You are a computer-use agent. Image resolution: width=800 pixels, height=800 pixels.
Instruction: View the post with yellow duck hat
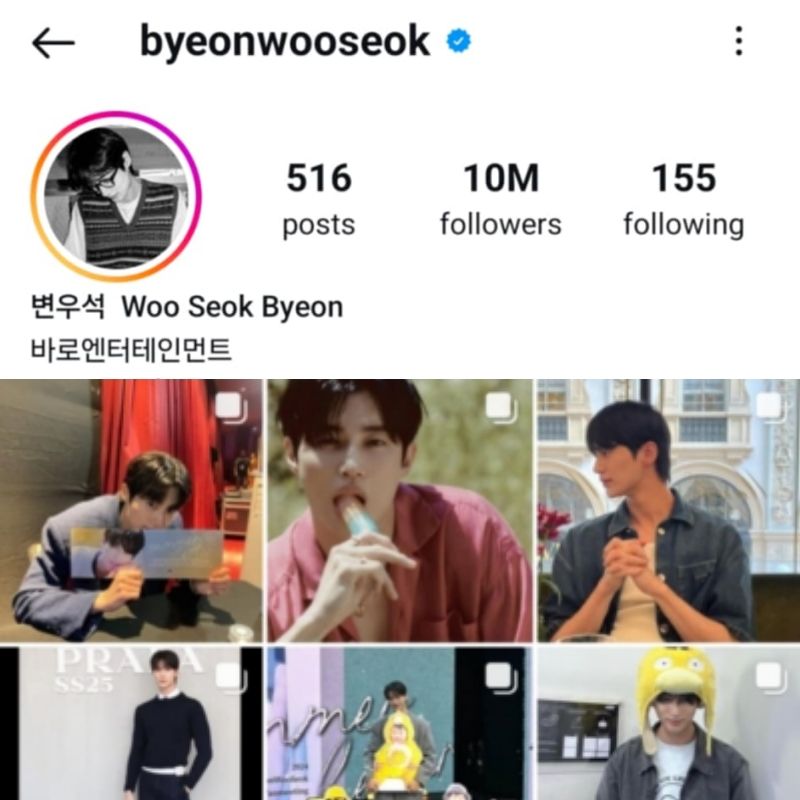click(x=668, y=723)
